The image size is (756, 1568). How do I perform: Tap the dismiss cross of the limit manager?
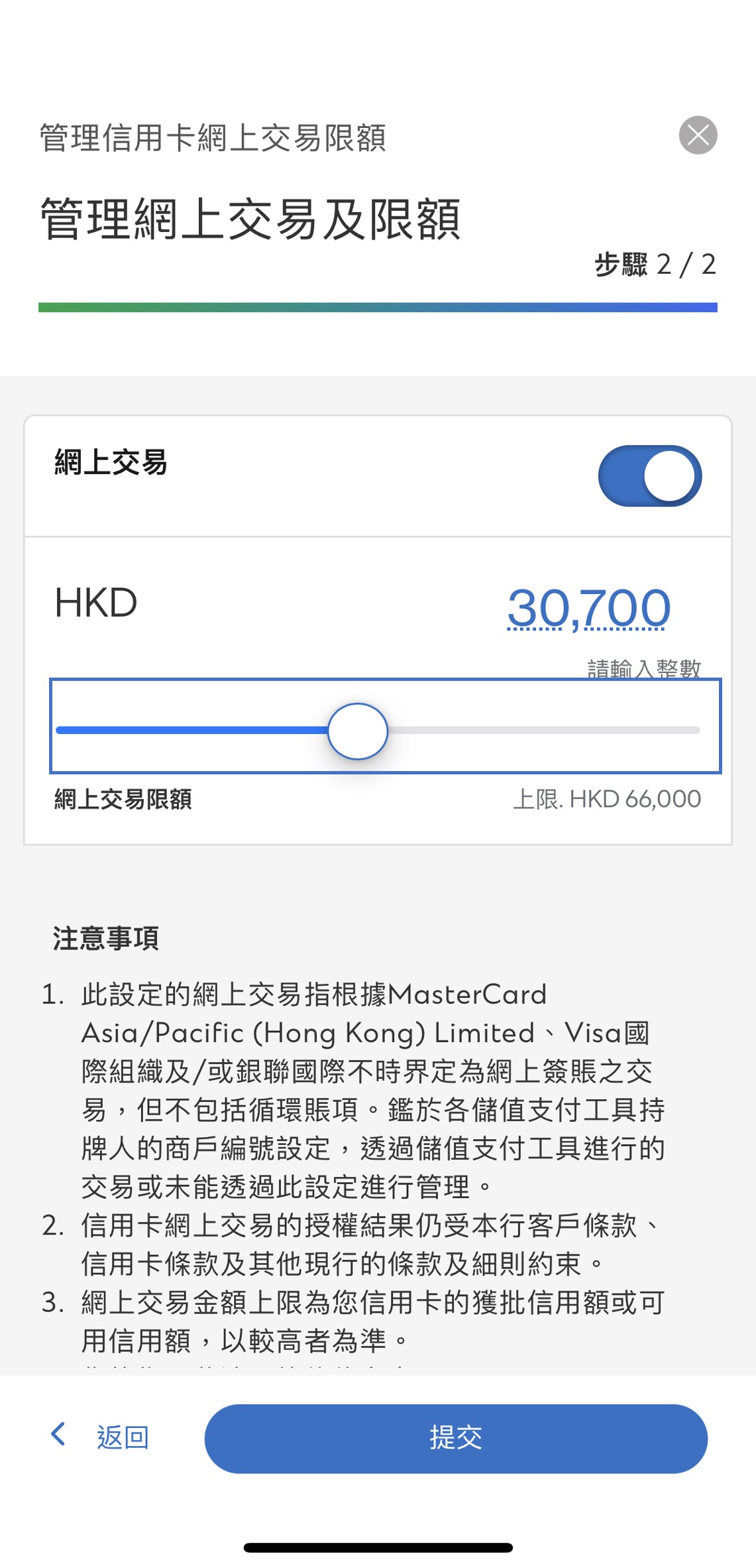[698, 136]
